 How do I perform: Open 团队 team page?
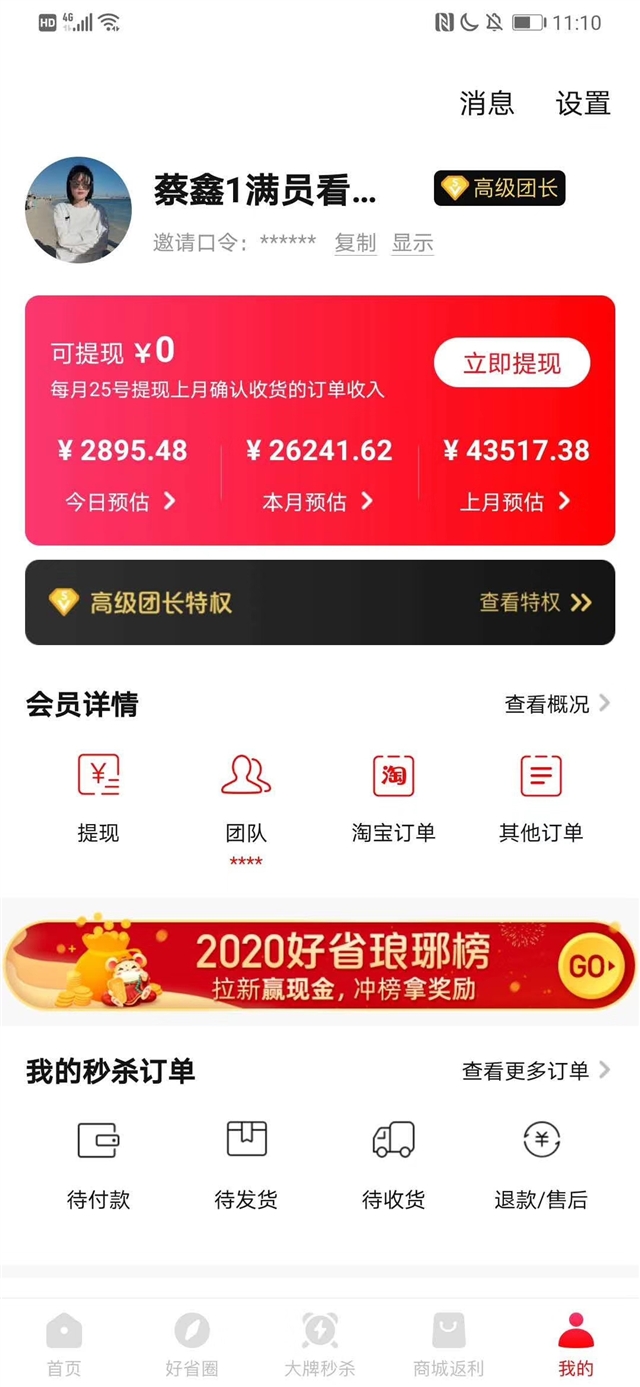[246, 799]
